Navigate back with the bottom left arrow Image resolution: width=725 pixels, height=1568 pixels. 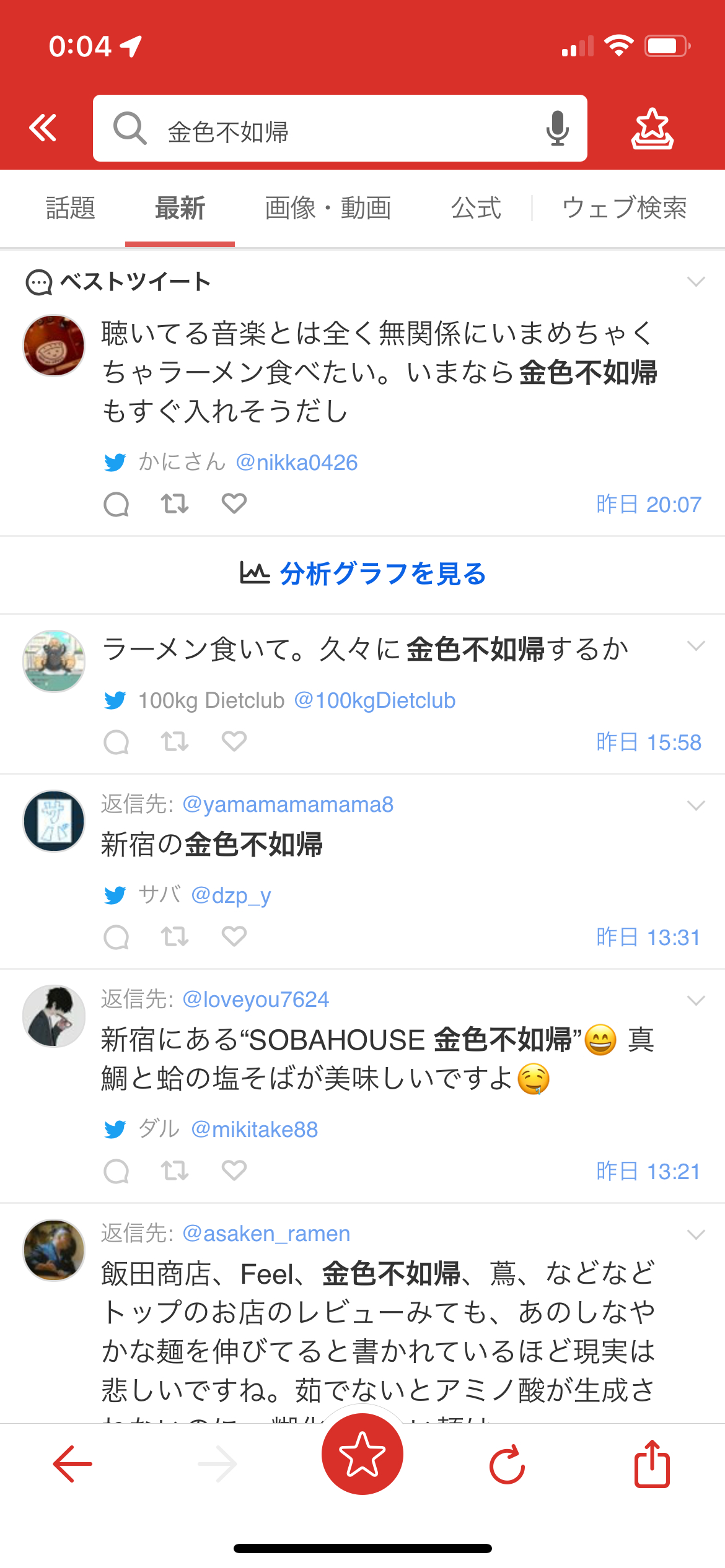point(72,1464)
